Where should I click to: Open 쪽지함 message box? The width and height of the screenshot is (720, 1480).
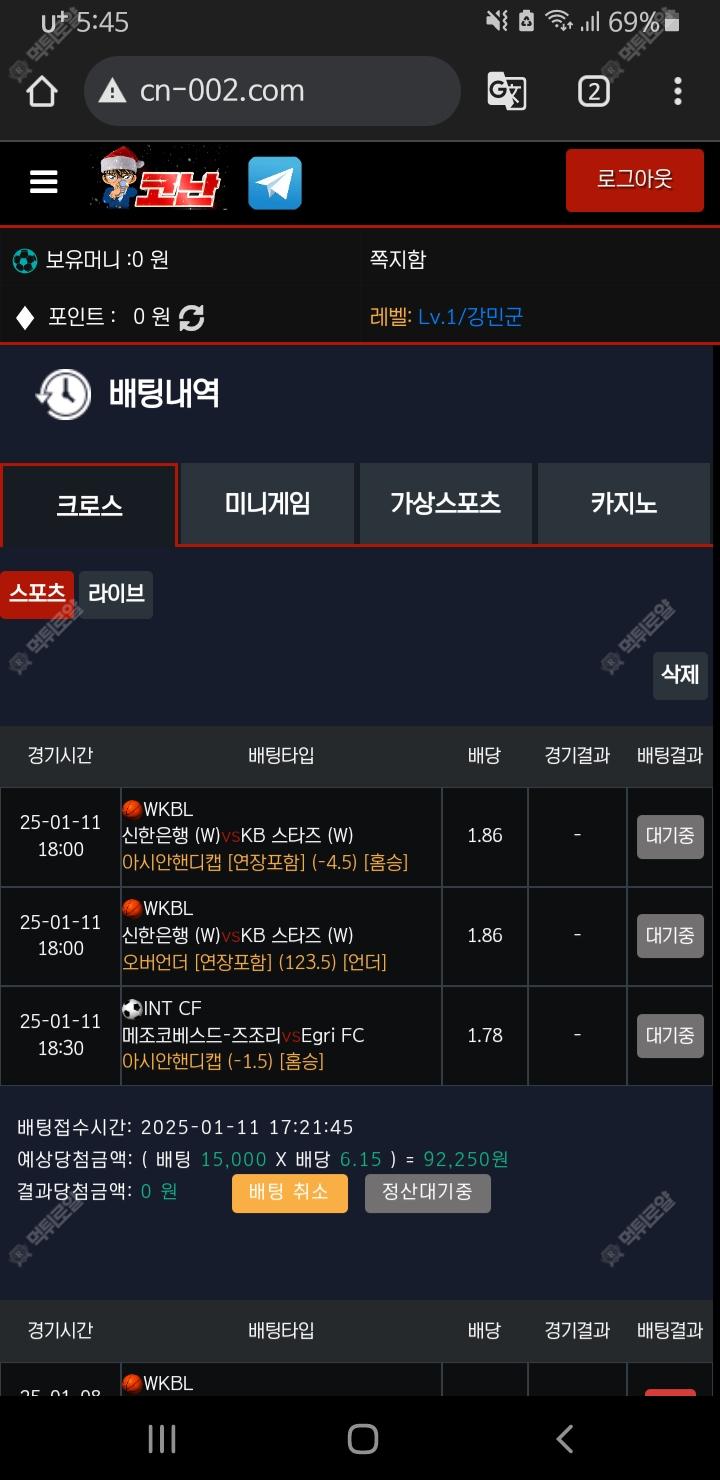pyautogui.click(x=398, y=260)
